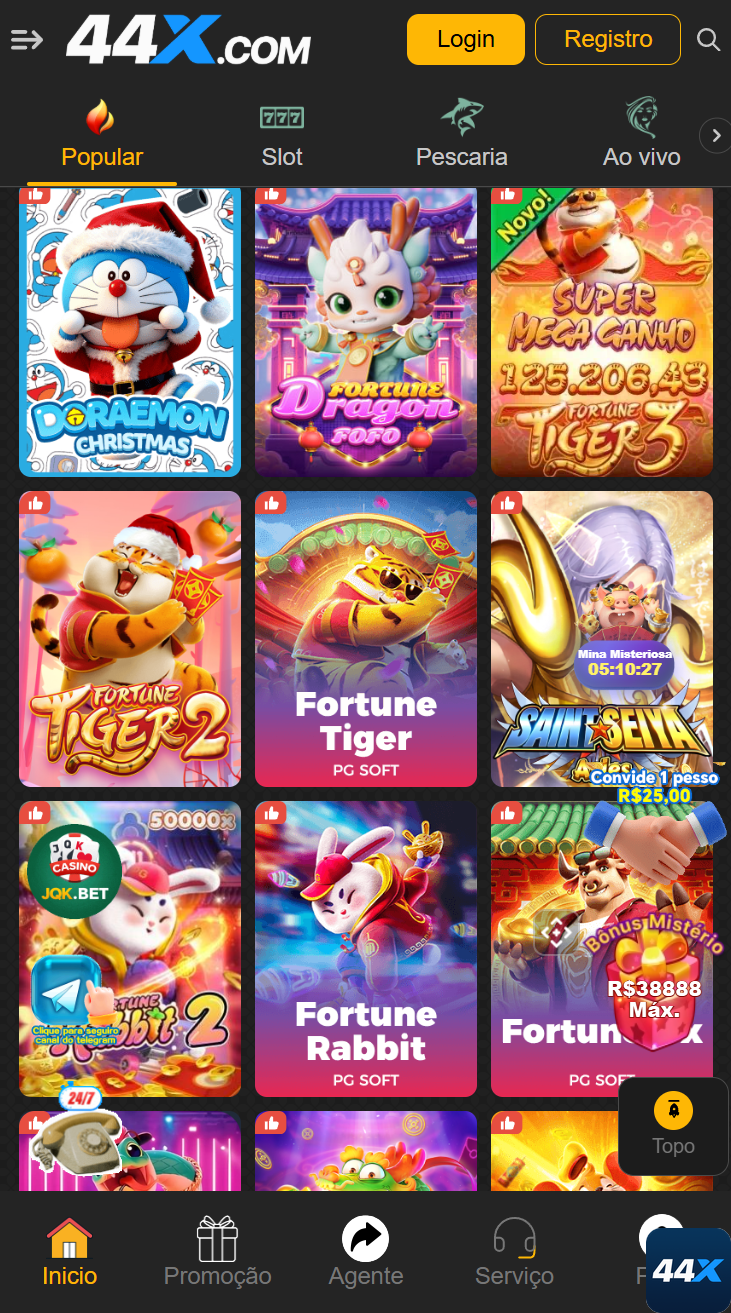
Task: Open the search magnifier icon
Action: [x=708, y=40]
